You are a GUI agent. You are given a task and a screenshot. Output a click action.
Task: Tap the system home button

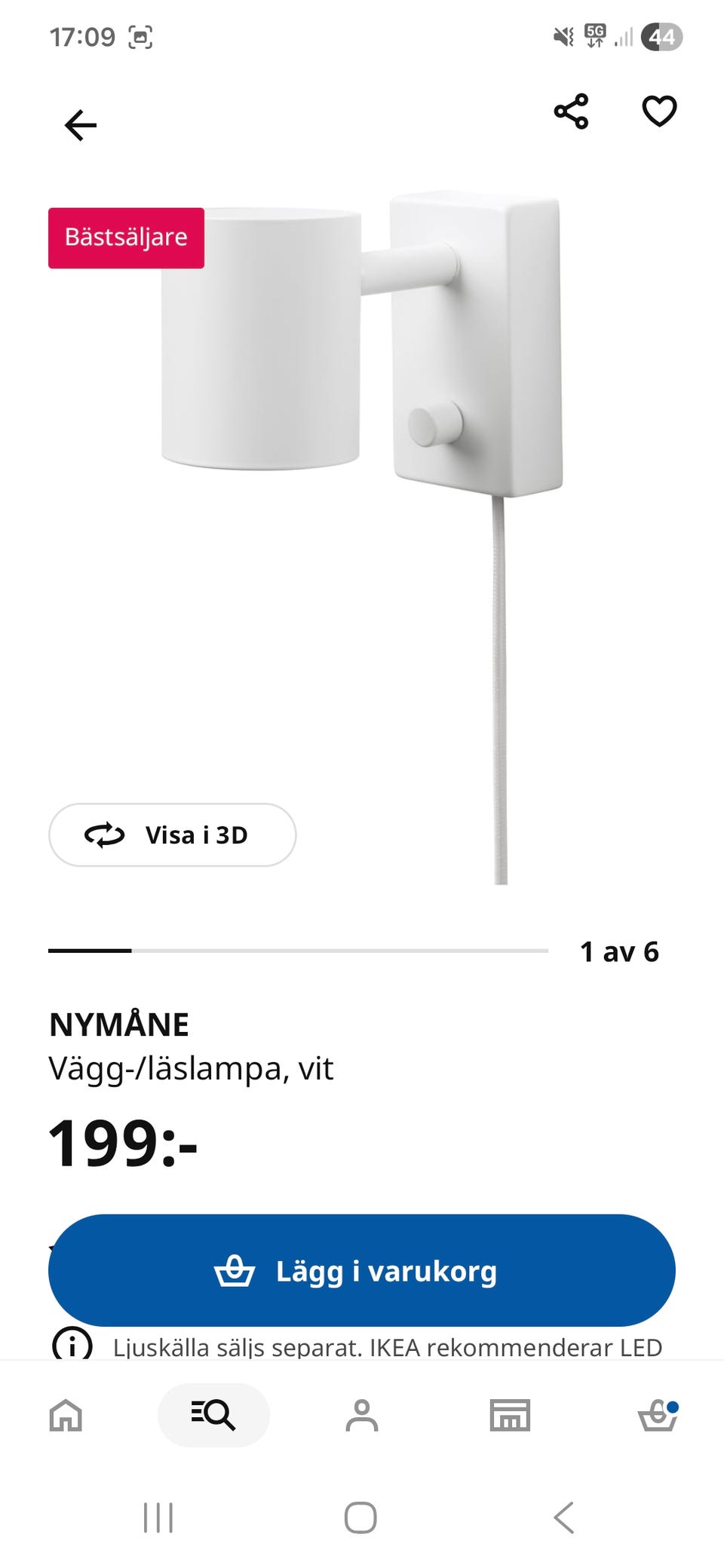(x=360, y=1517)
